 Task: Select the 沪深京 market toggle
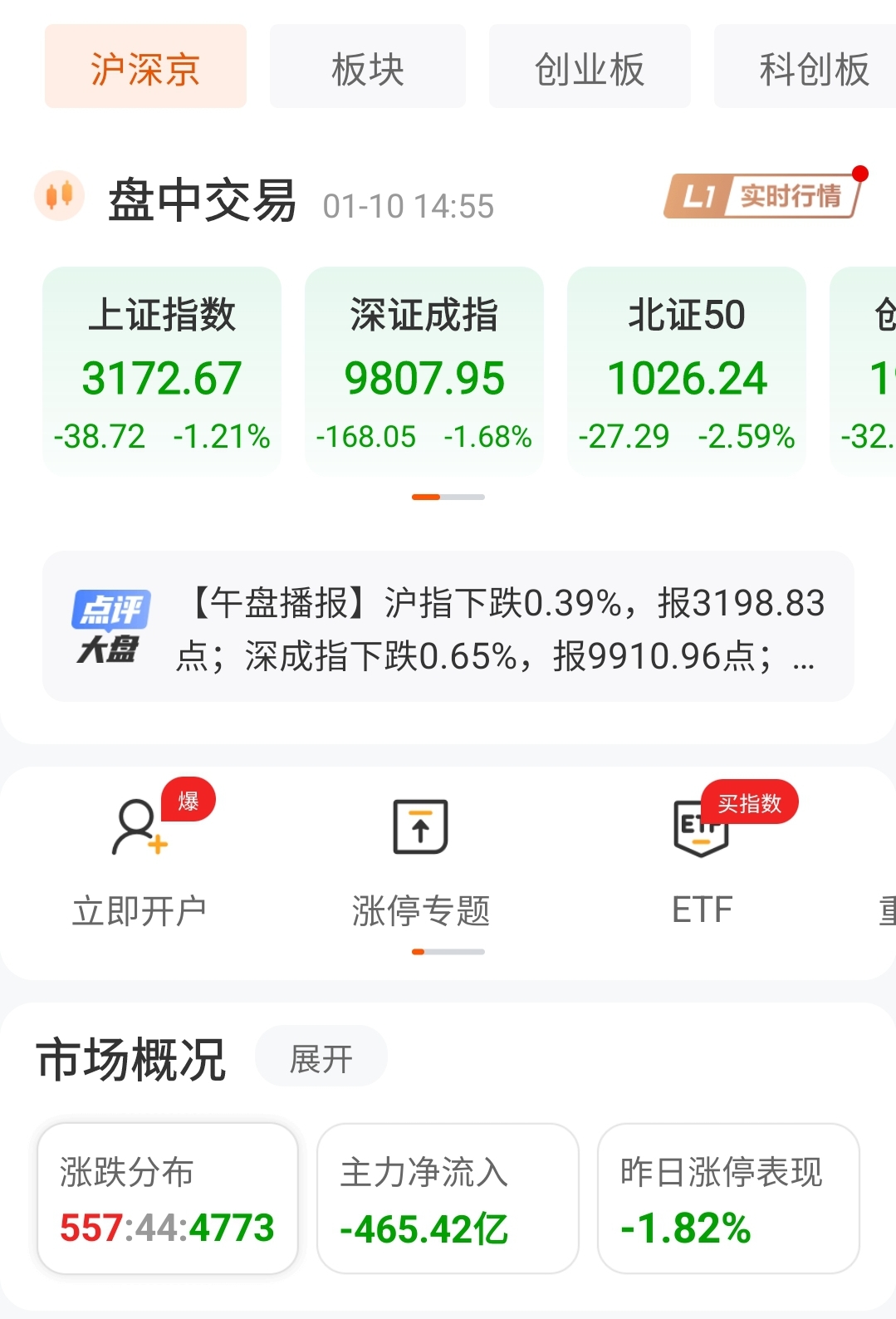[145, 66]
